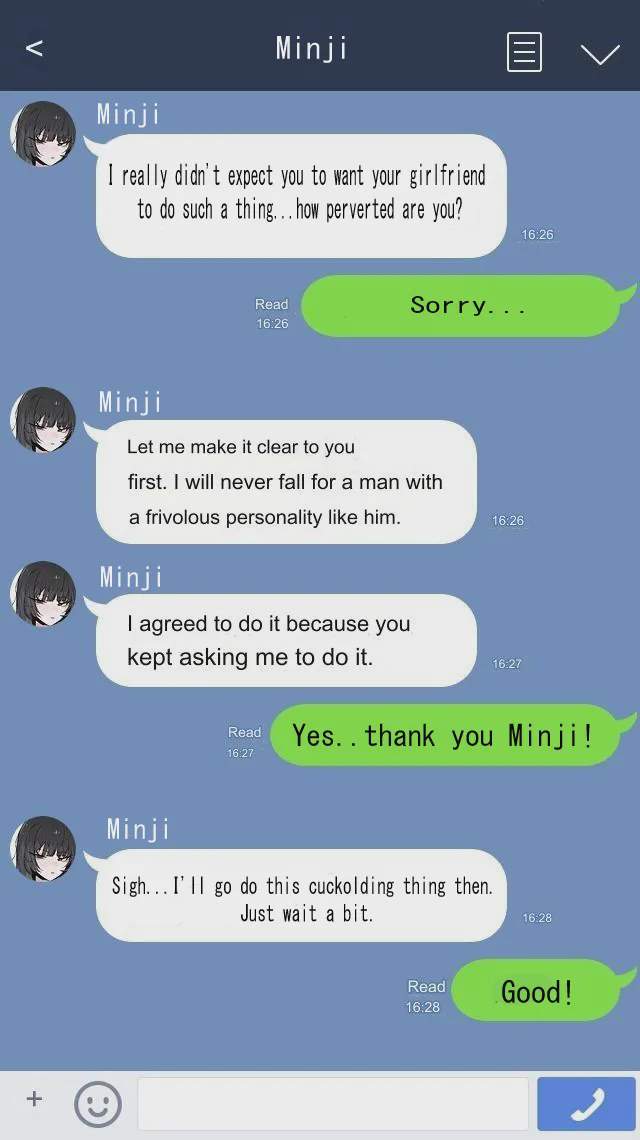View Minji's profile picture
Viewport: 640px width, 1140px height.
(43, 134)
